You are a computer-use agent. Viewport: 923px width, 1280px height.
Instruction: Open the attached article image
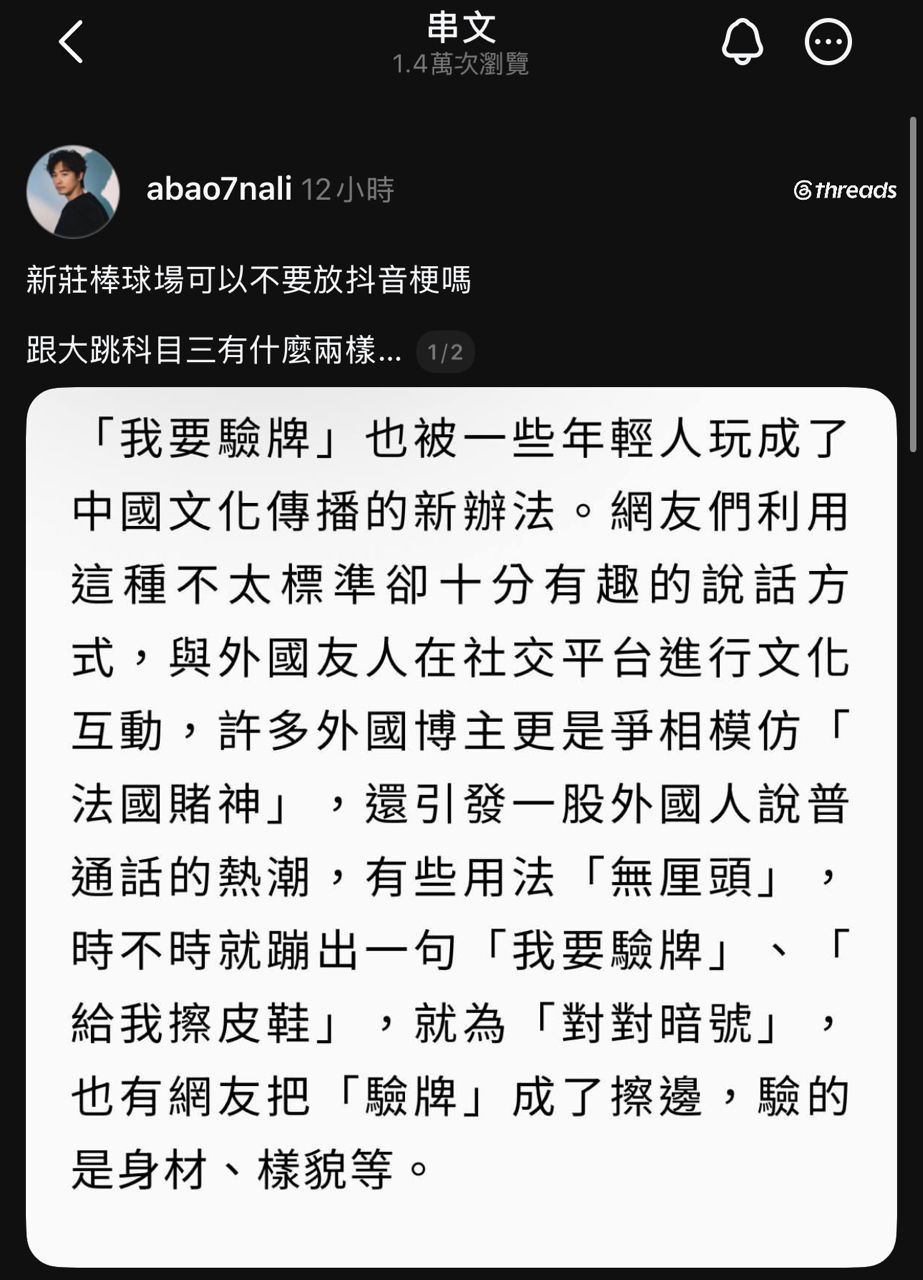pyautogui.click(x=461, y=827)
